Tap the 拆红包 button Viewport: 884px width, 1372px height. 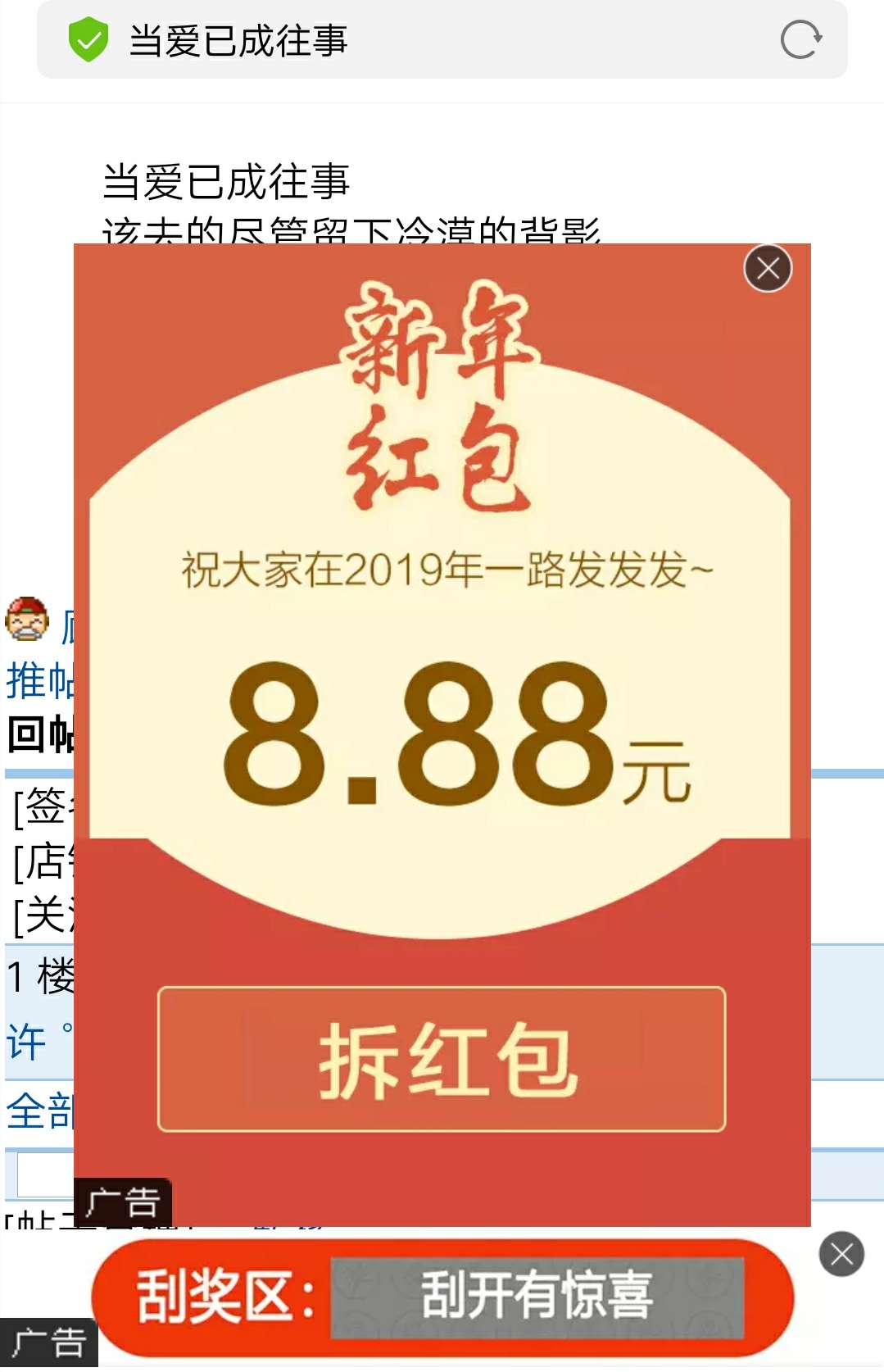point(442,1059)
